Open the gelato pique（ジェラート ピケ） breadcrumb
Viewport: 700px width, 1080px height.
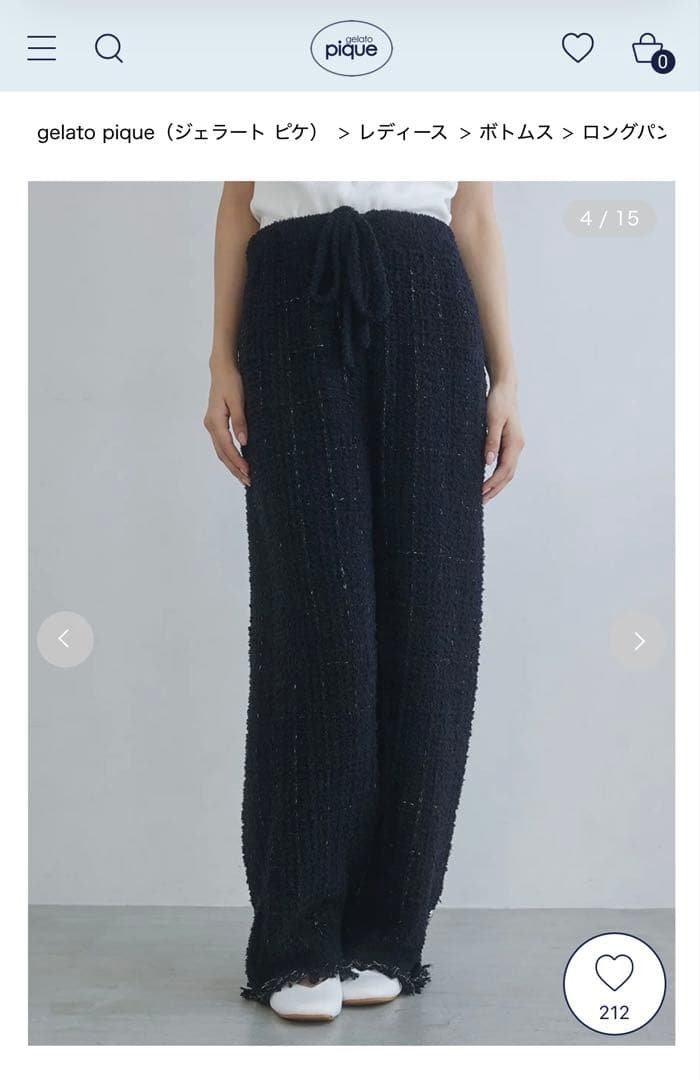click(178, 133)
